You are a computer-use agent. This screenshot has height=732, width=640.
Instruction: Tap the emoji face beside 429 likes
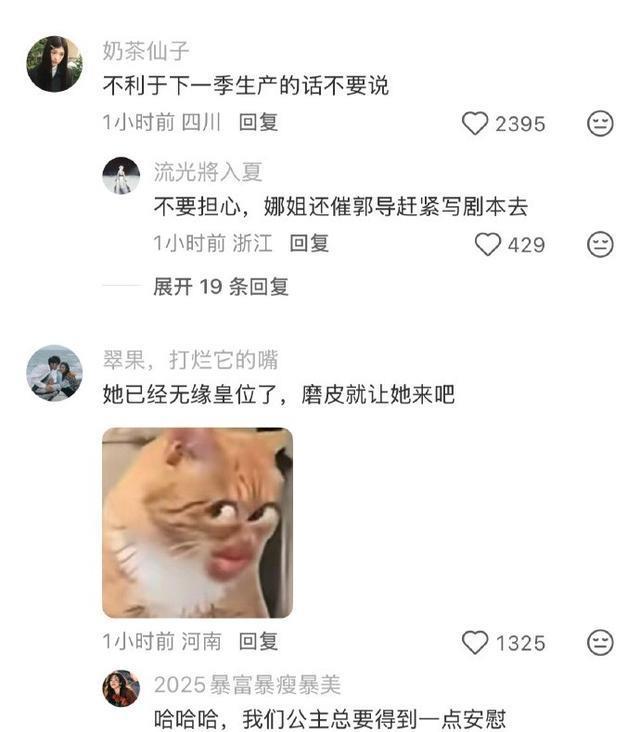click(599, 244)
